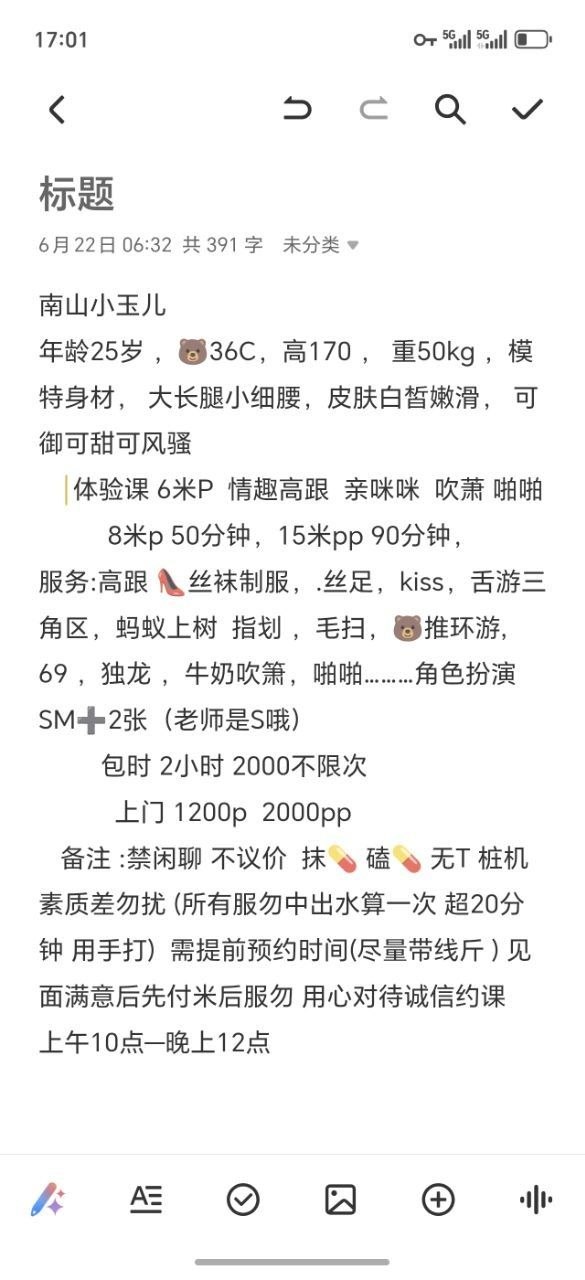Open the 未分类 category dropdown
Viewport: 585px width, 1280px height.
(x=320, y=244)
